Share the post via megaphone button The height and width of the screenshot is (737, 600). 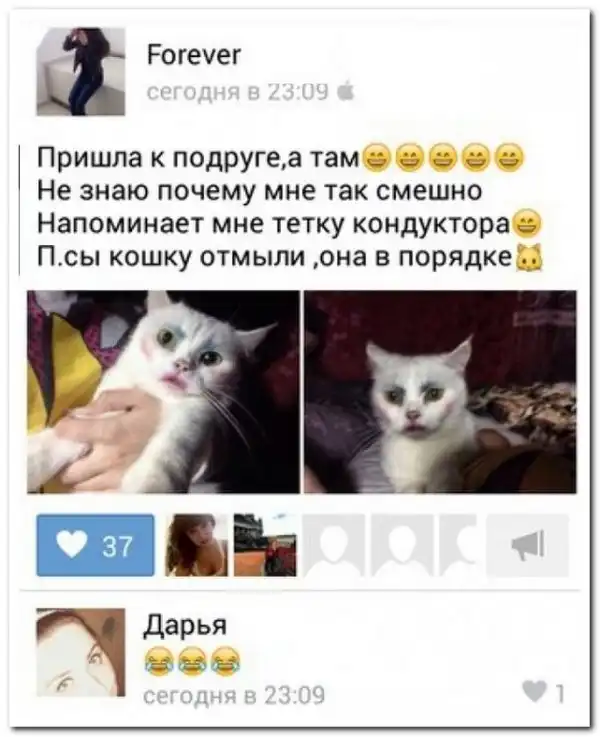(x=527, y=545)
